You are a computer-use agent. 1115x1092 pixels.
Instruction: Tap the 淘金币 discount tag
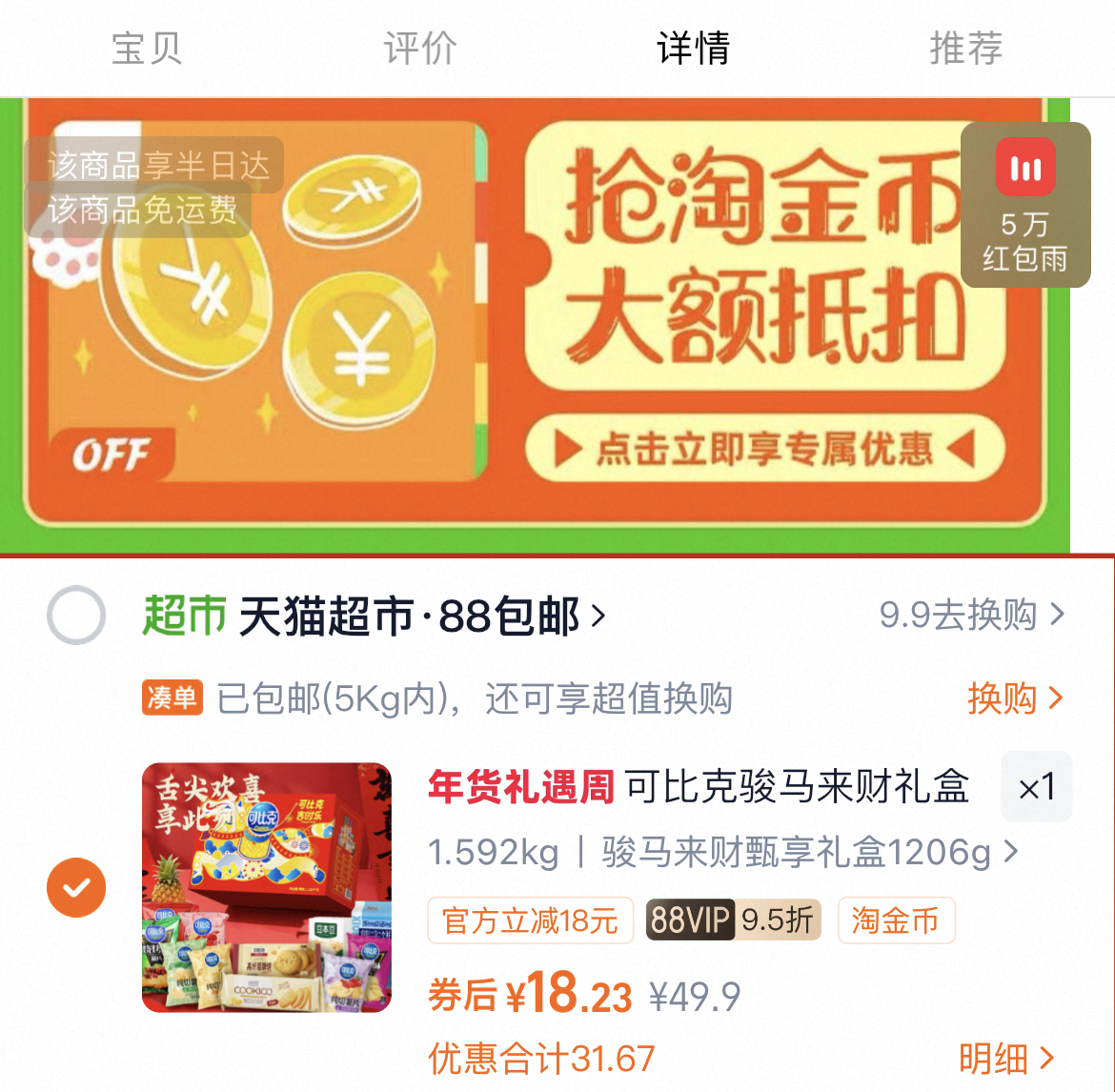pyautogui.click(x=895, y=920)
